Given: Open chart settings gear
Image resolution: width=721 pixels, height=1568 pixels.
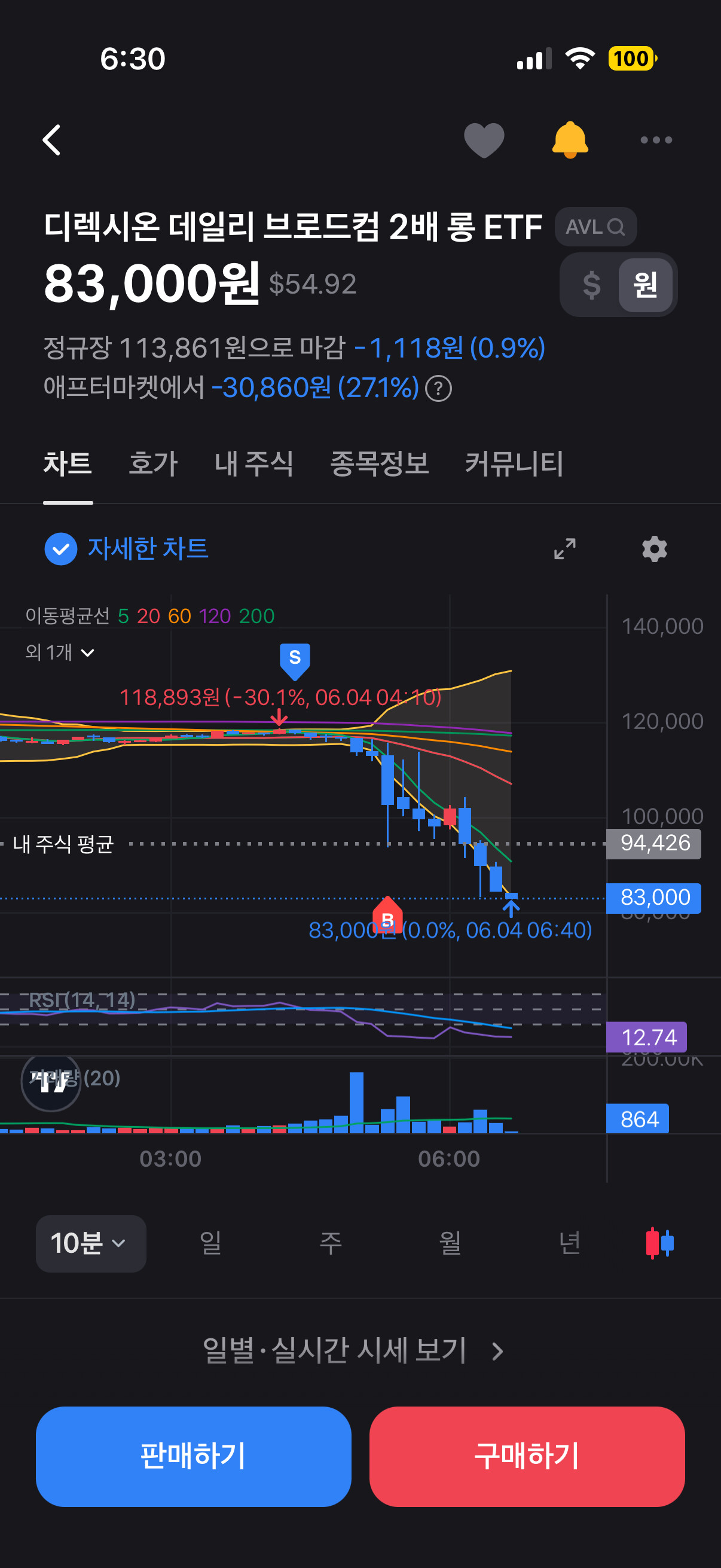Looking at the screenshot, I should (655, 549).
